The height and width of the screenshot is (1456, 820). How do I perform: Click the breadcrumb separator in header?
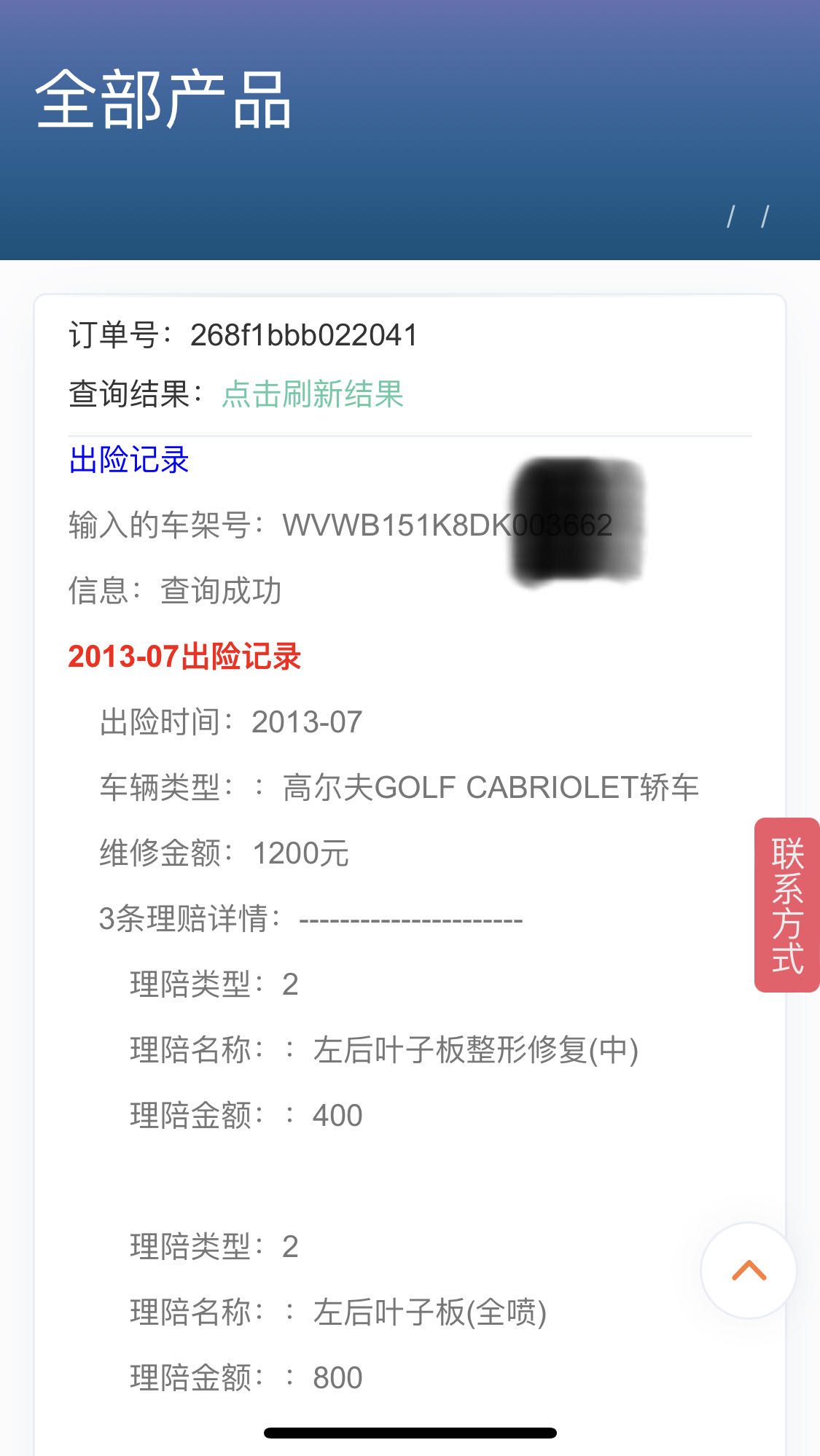[747, 215]
